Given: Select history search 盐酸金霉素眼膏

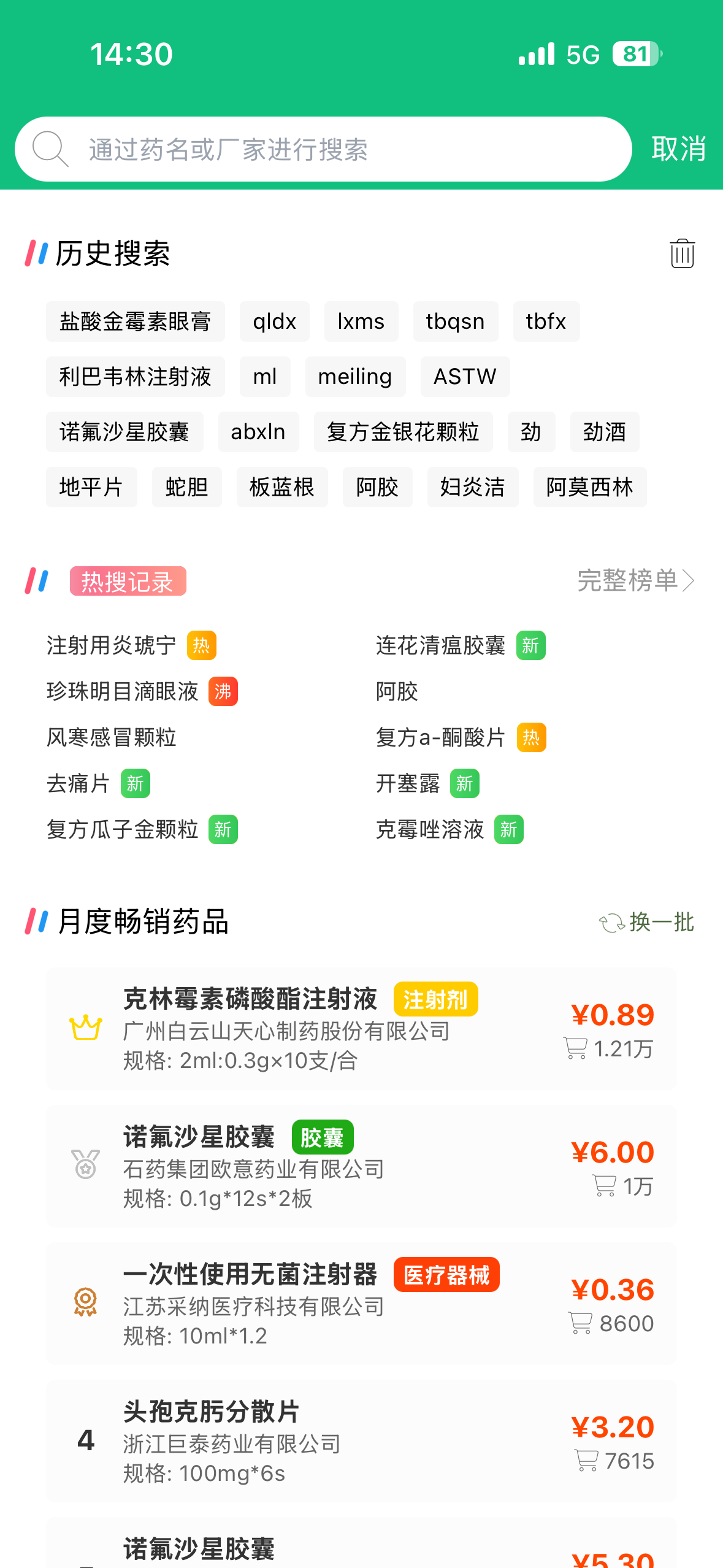Looking at the screenshot, I should point(135,321).
